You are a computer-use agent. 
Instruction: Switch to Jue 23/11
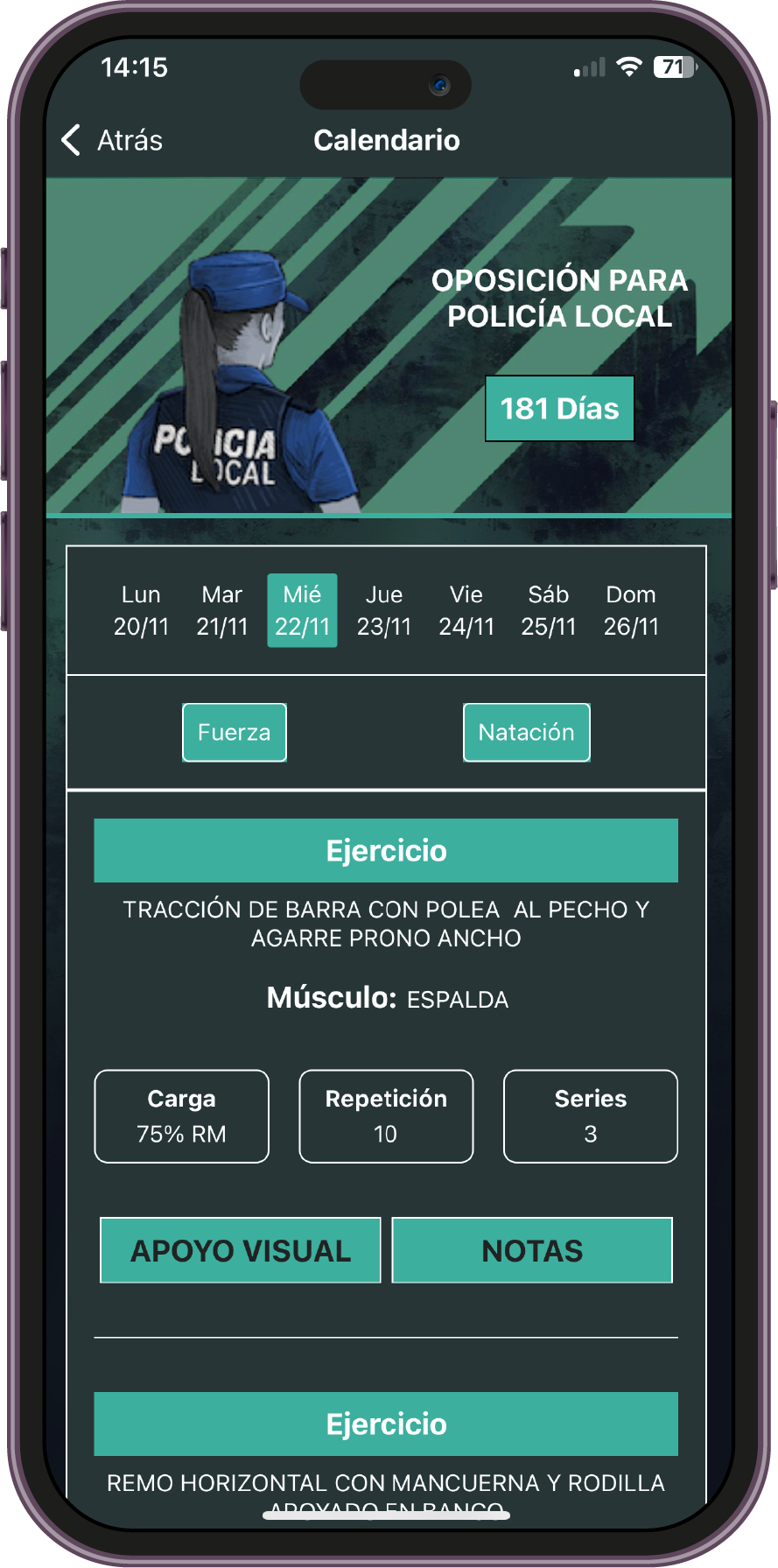(383, 610)
